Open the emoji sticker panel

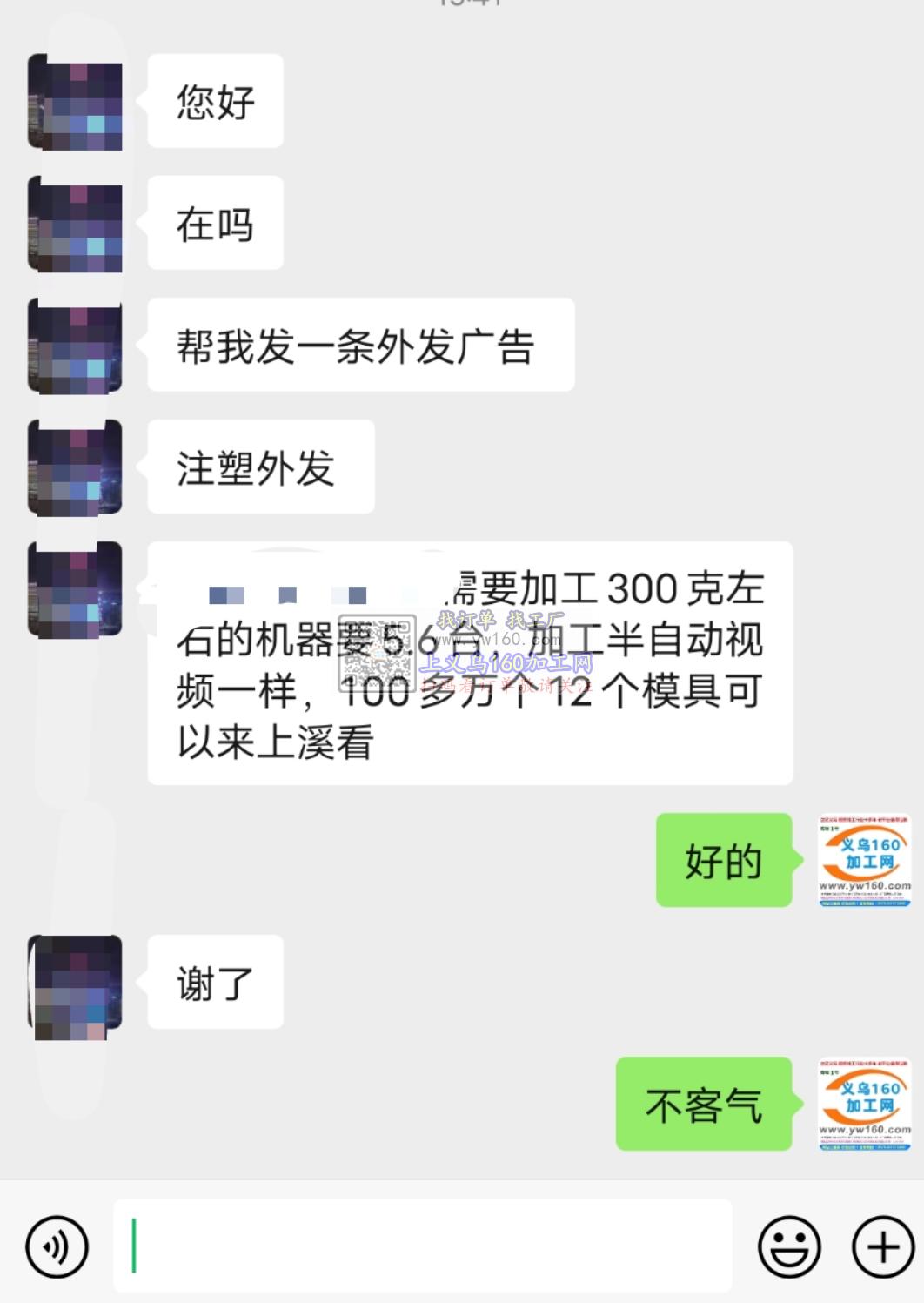pyautogui.click(x=789, y=1247)
